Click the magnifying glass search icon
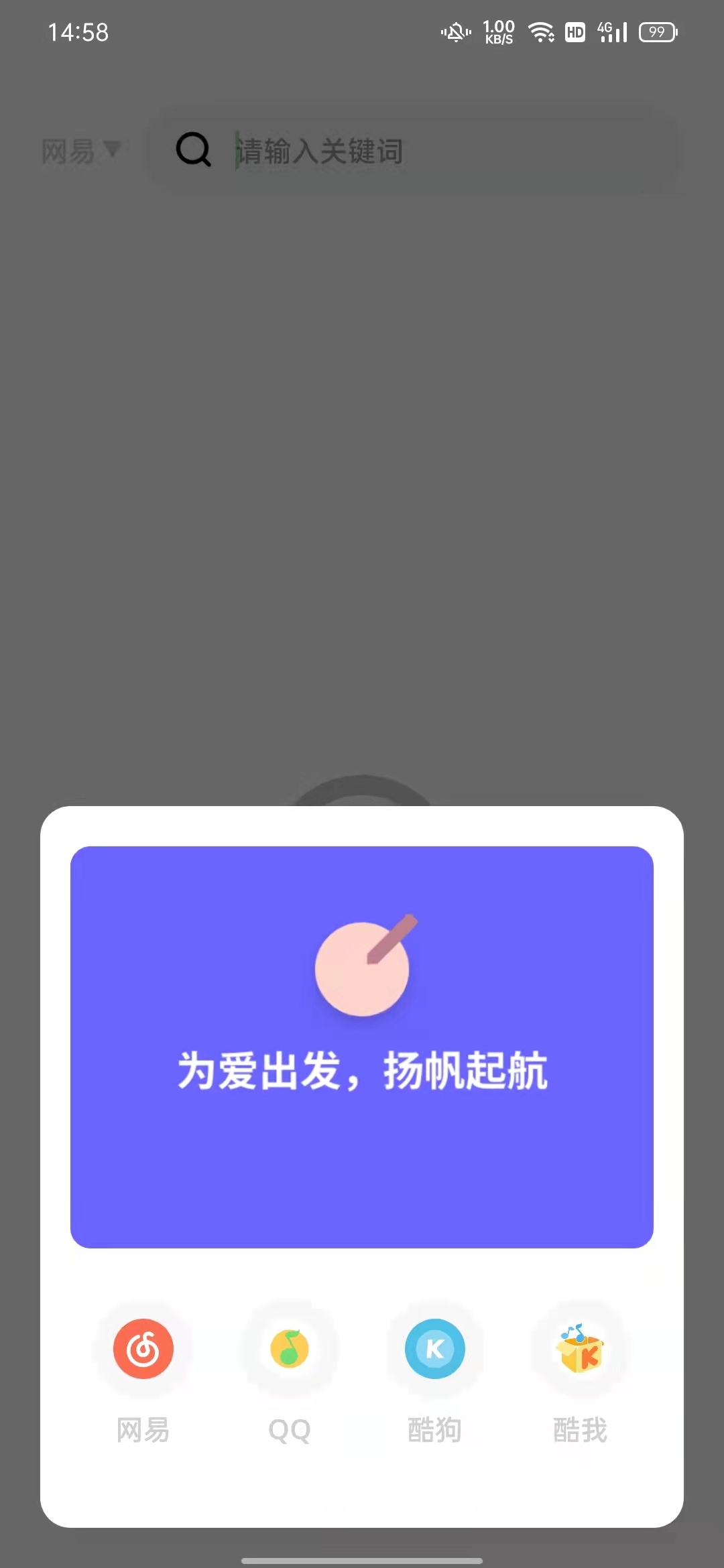This screenshot has width=724, height=1568. click(x=193, y=151)
